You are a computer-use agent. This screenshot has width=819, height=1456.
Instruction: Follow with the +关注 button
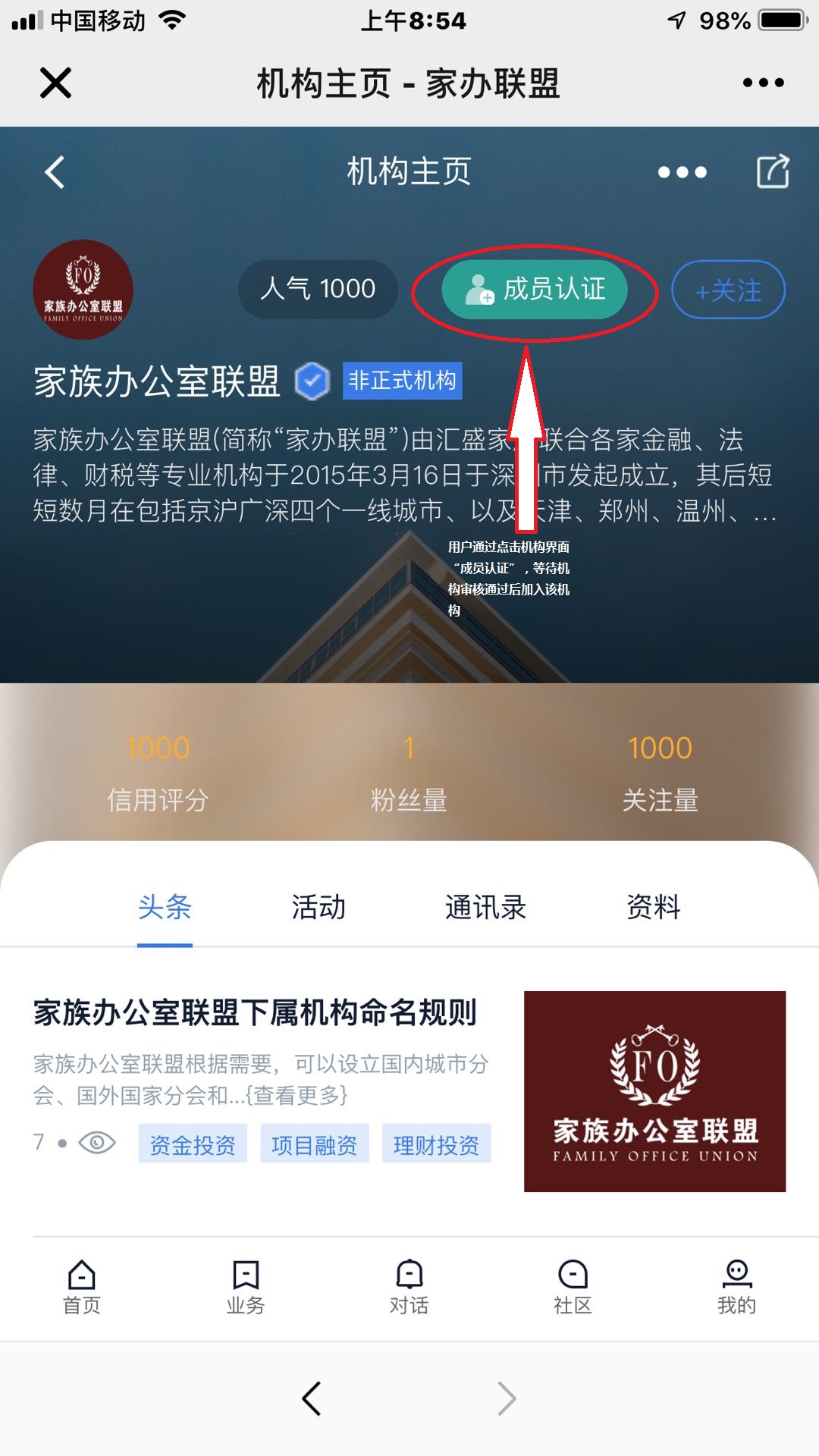[x=728, y=290]
